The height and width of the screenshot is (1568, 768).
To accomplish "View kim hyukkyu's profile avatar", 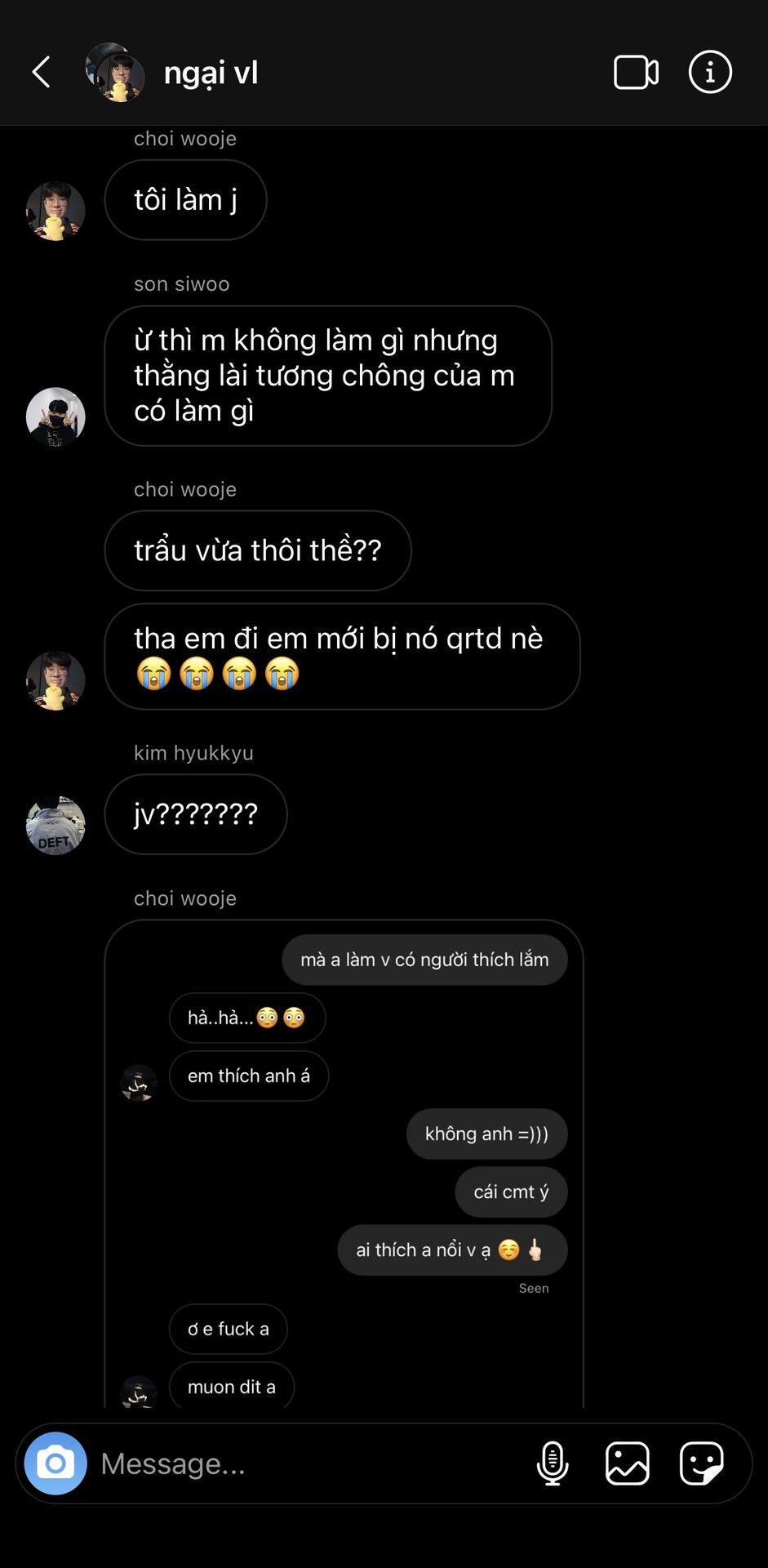I will 55,825.
